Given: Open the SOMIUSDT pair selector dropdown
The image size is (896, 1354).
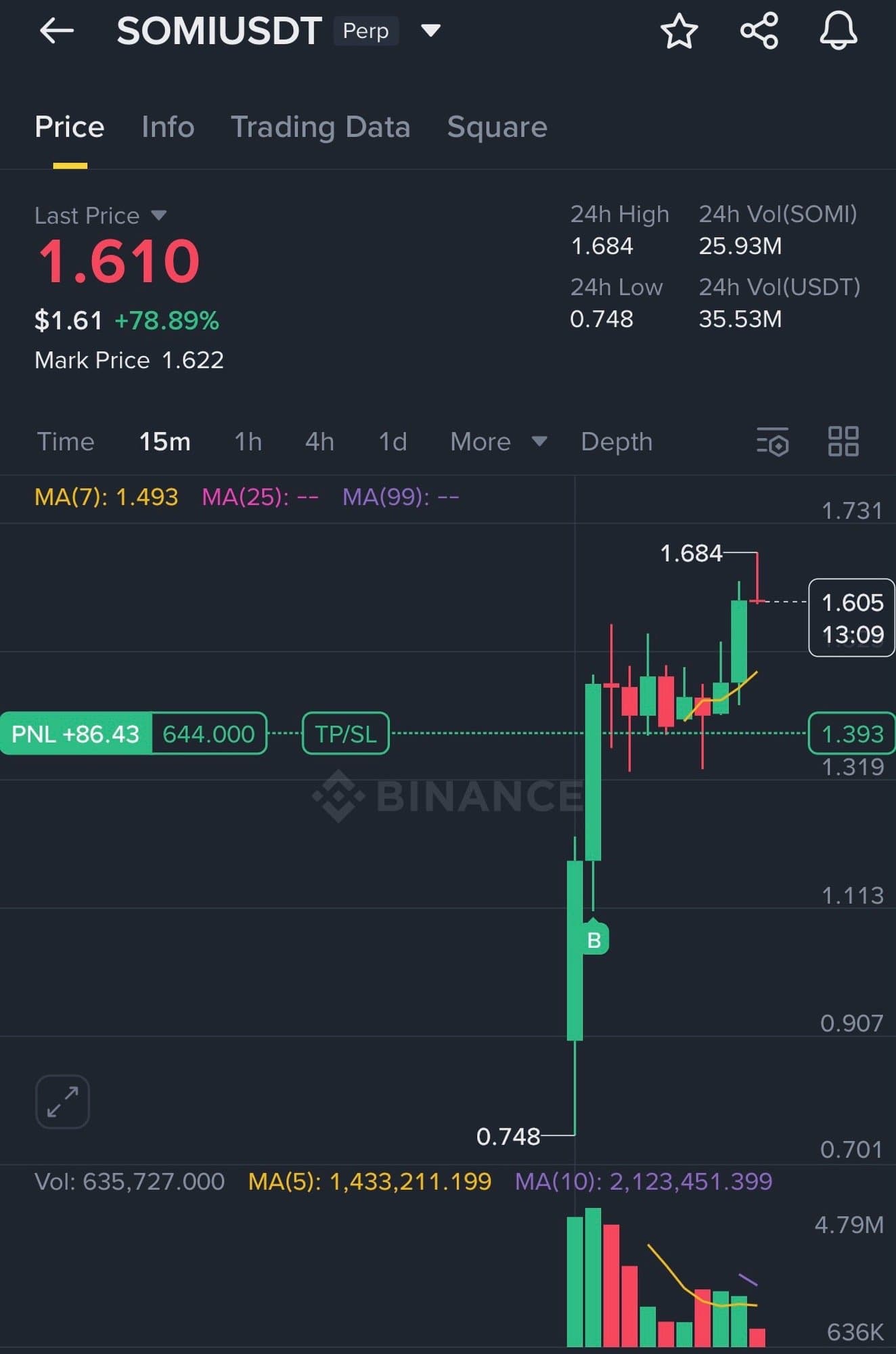Looking at the screenshot, I should [430, 30].
